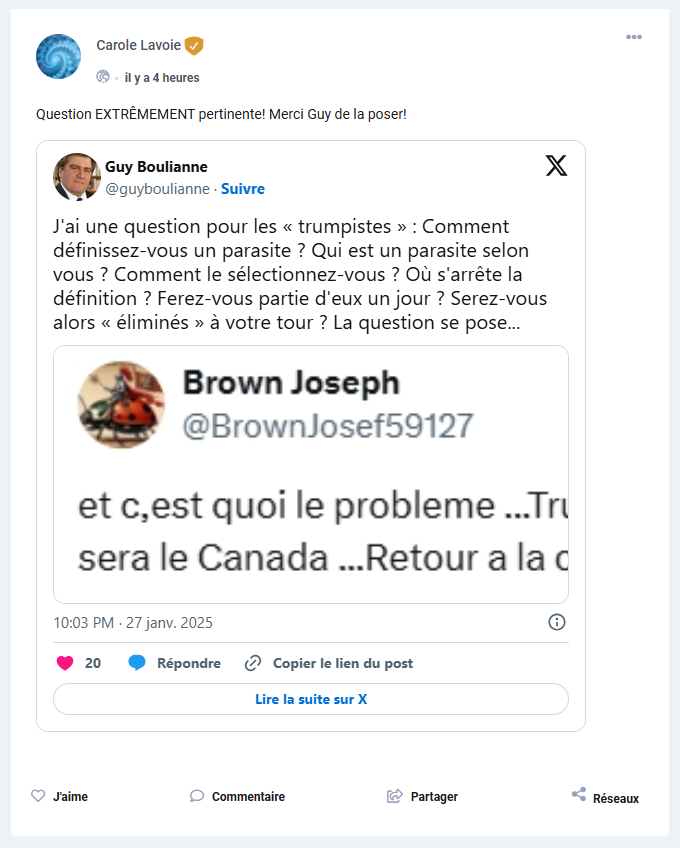
Task: Open Guy Boulianne's avatar in the tweet
Action: click(76, 177)
